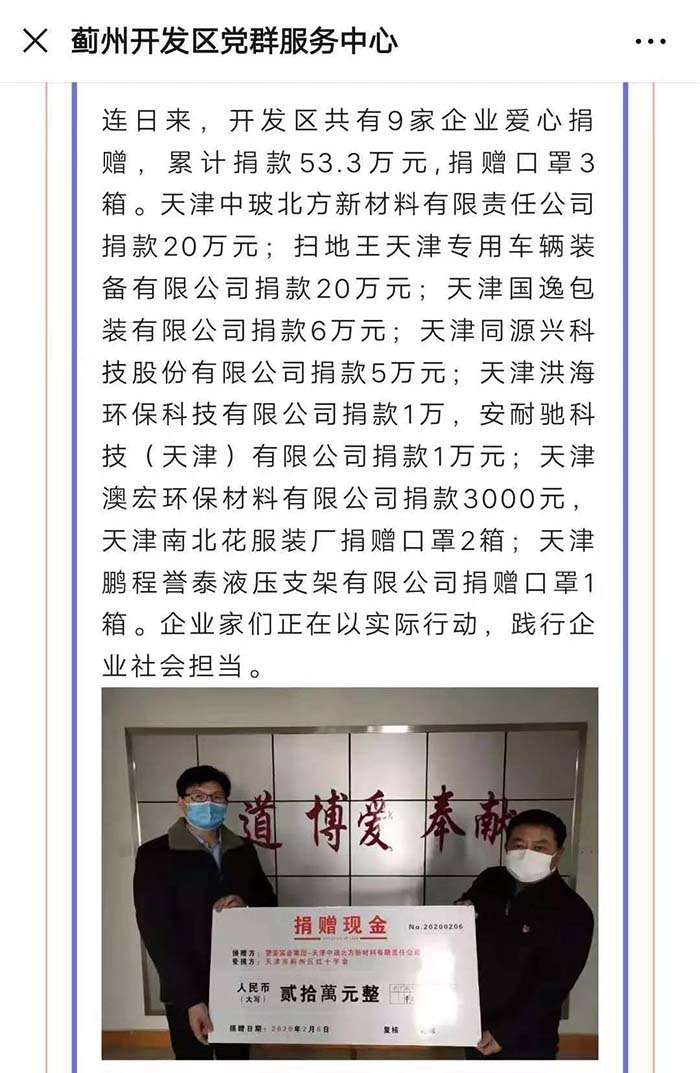Open the three-dot more options menu
This screenshot has height=1073, width=700.
[650, 42]
